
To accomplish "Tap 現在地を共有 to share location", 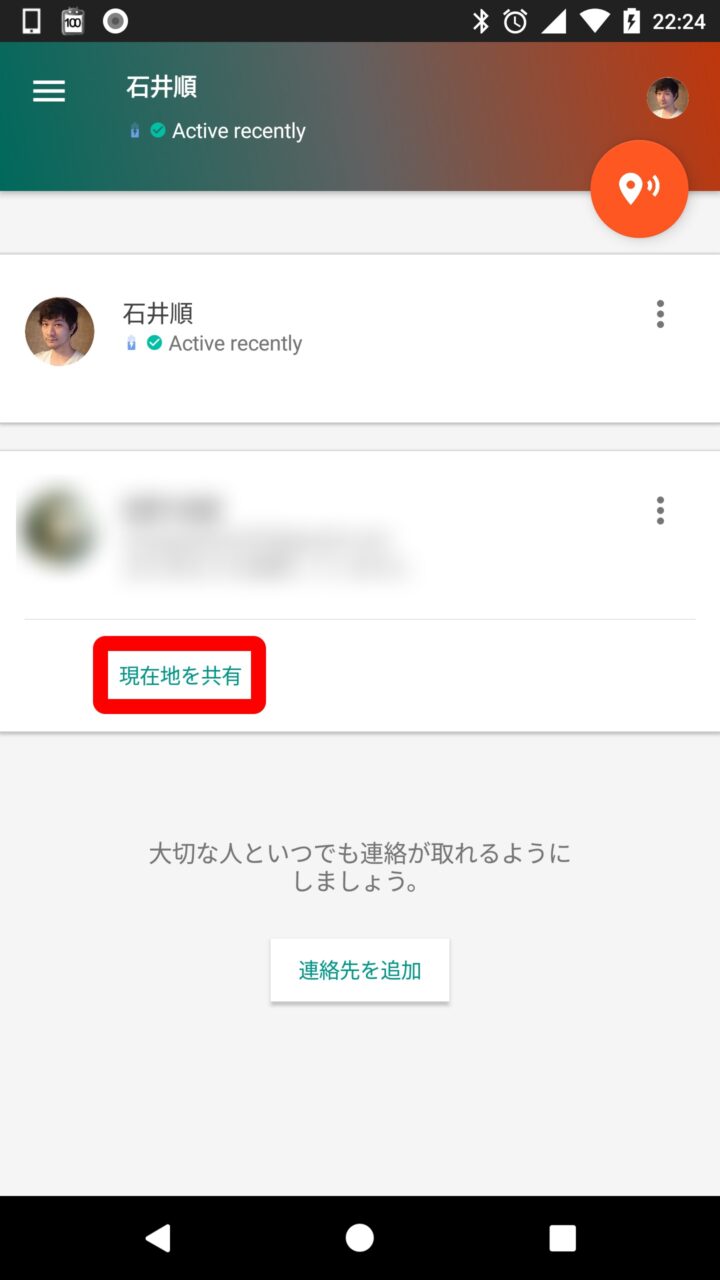I will tap(180, 676).
